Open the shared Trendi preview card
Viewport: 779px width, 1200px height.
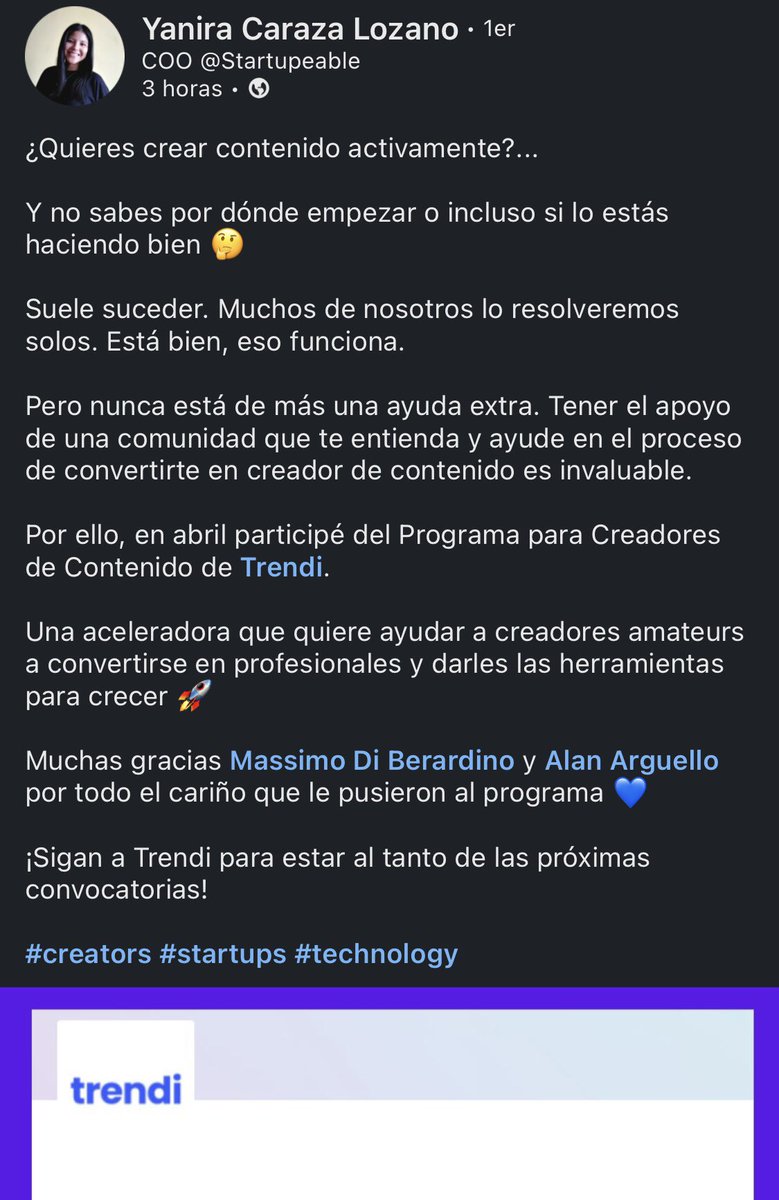390,1100
